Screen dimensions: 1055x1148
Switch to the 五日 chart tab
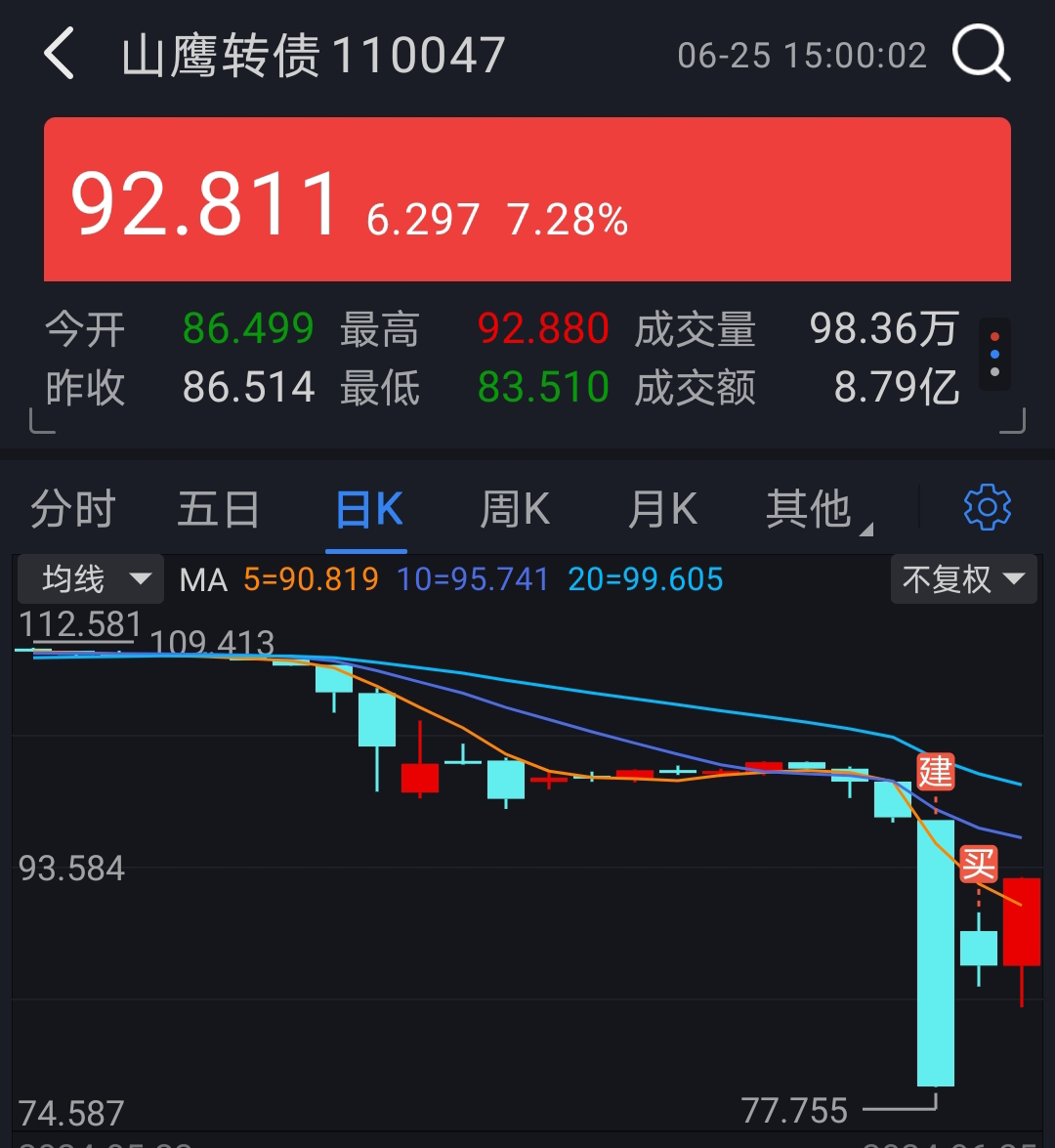(219, 509)
